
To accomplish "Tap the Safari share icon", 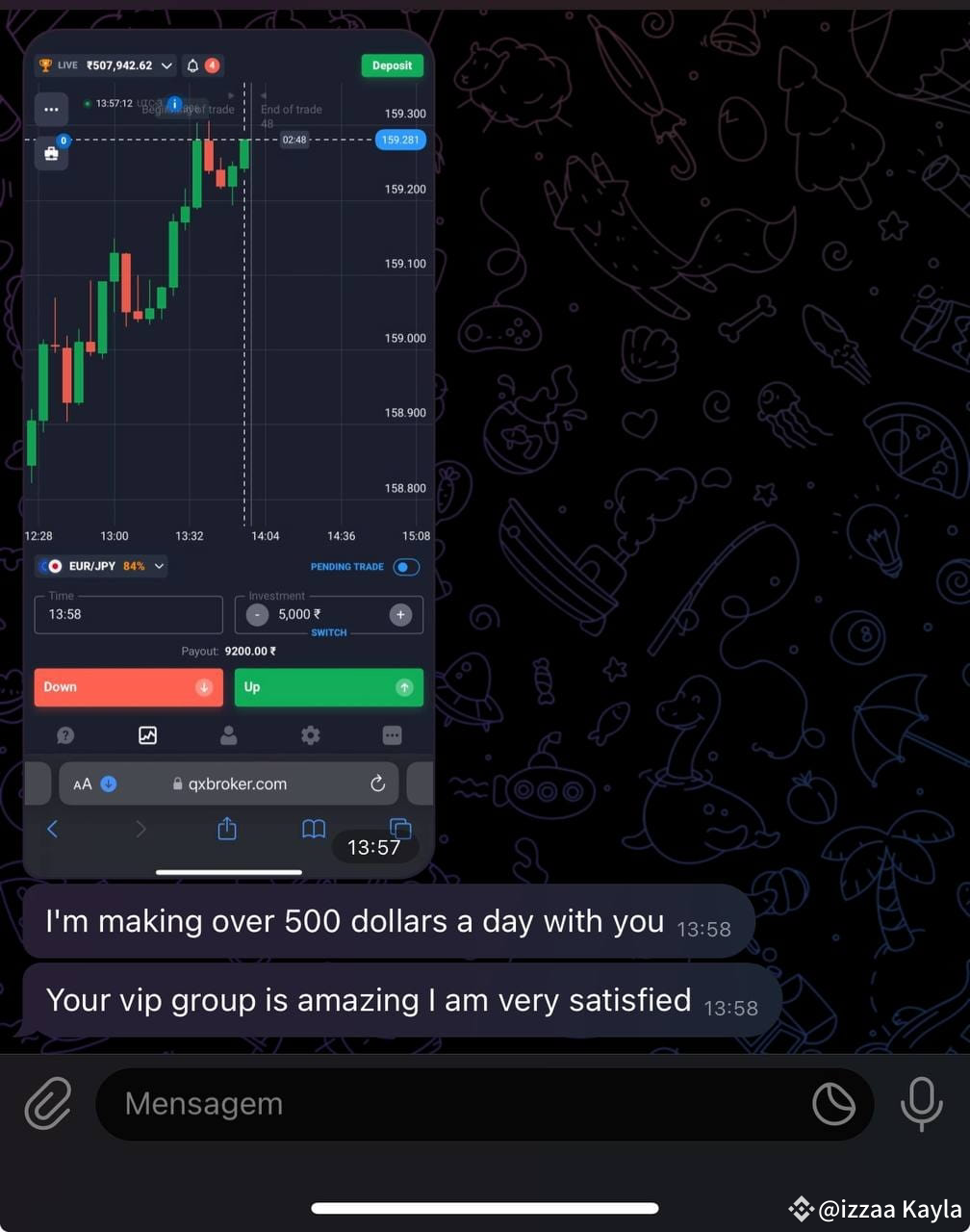I will click(x=227, y=828).
